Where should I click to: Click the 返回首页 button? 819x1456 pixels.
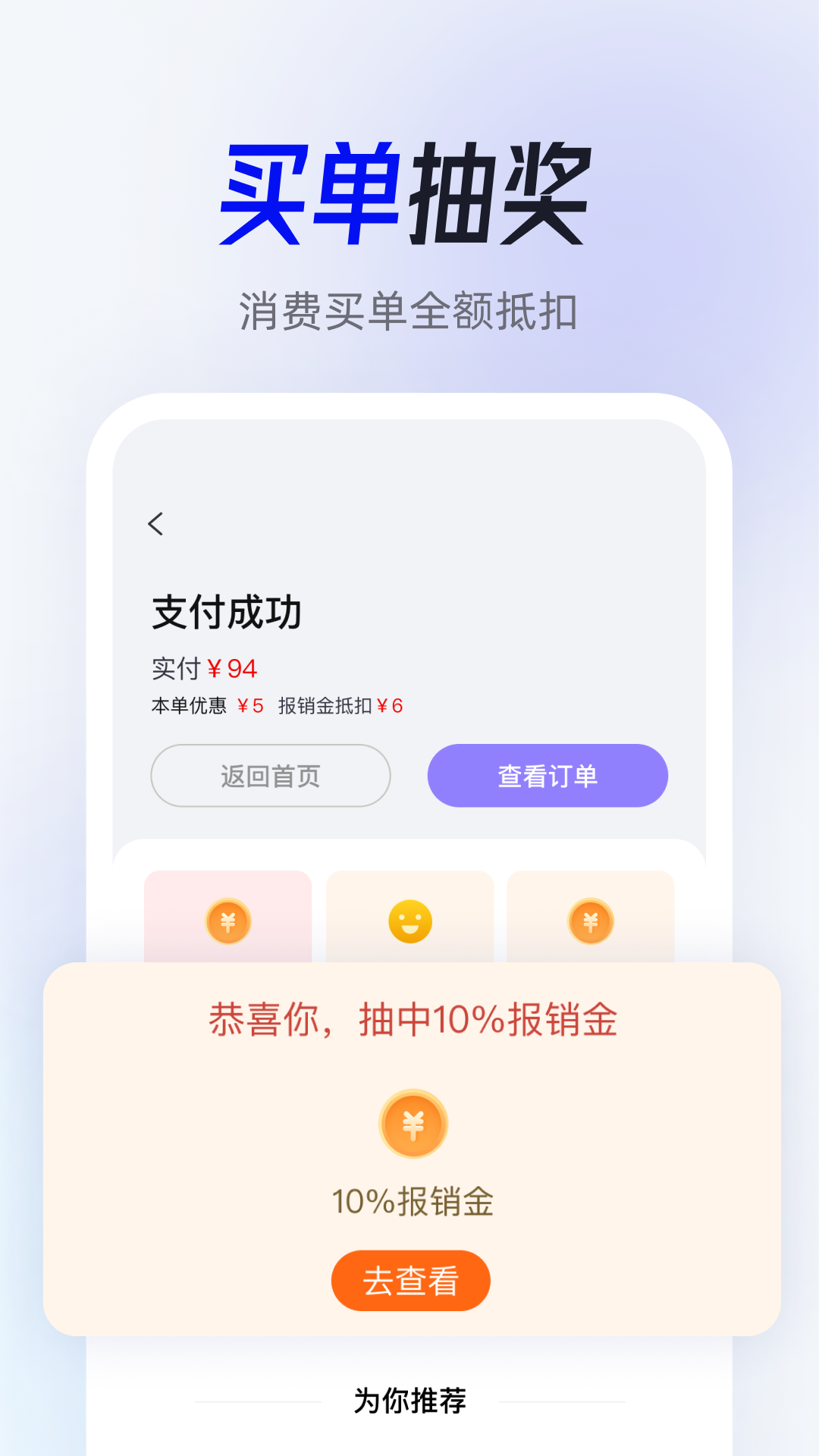[270, 775]
